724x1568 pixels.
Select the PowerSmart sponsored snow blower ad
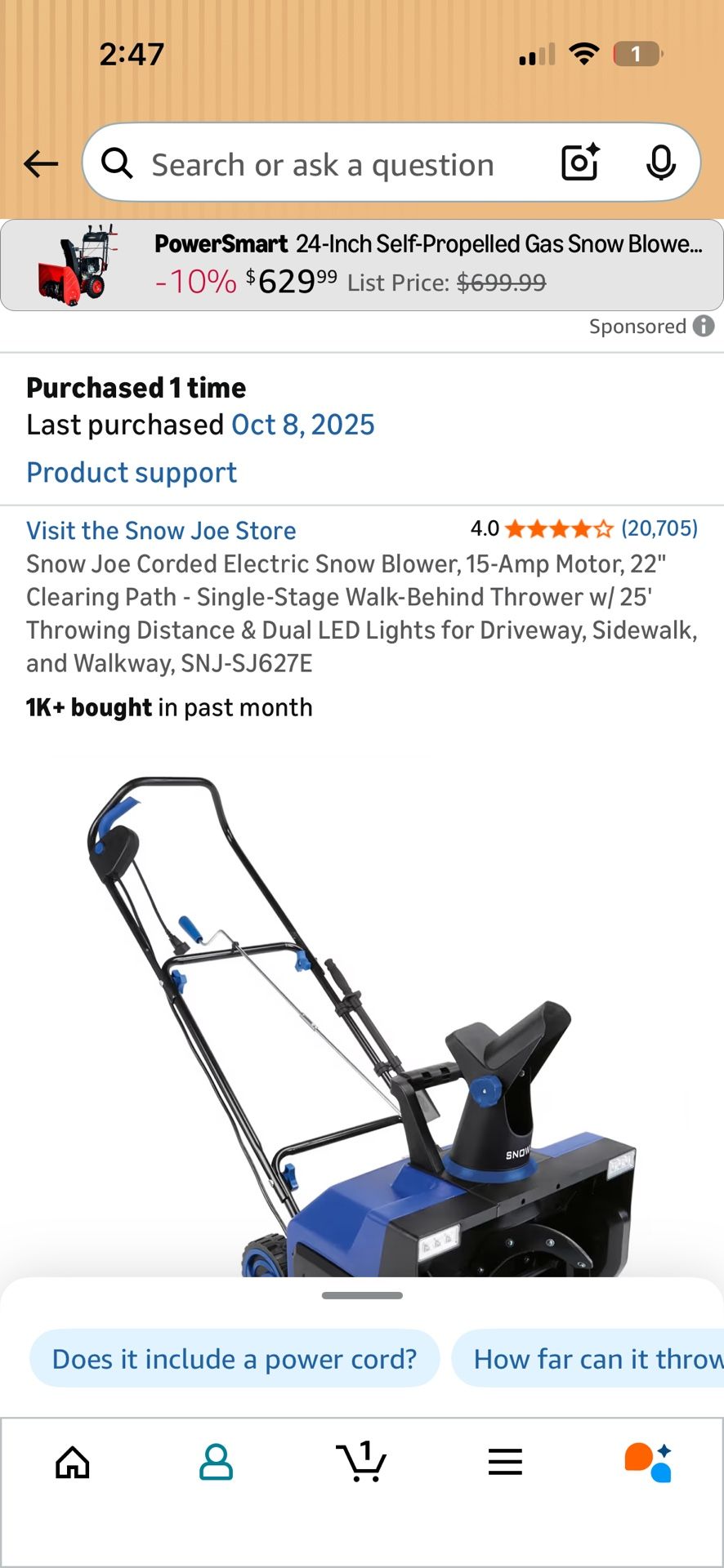tap(362, 263)
